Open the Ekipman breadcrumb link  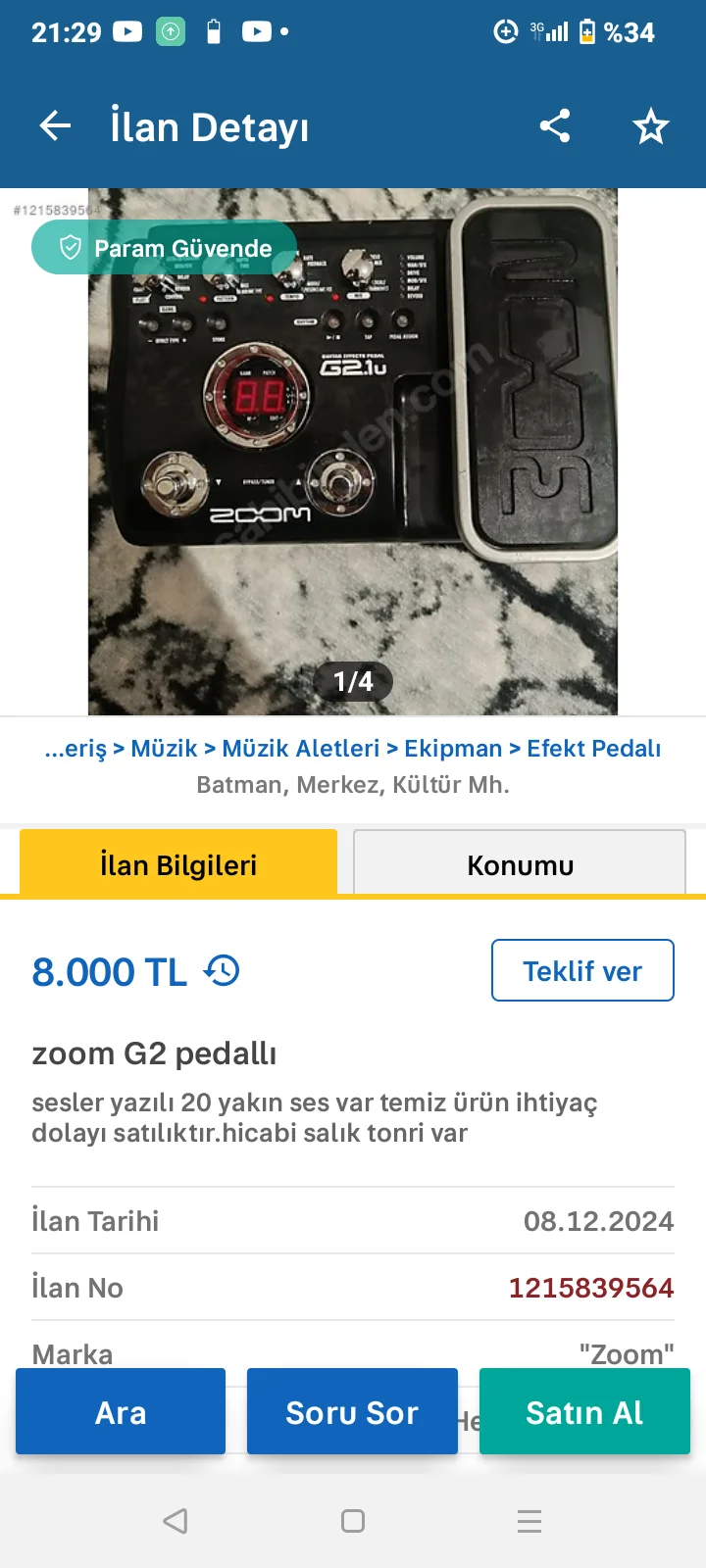[453, 749]
